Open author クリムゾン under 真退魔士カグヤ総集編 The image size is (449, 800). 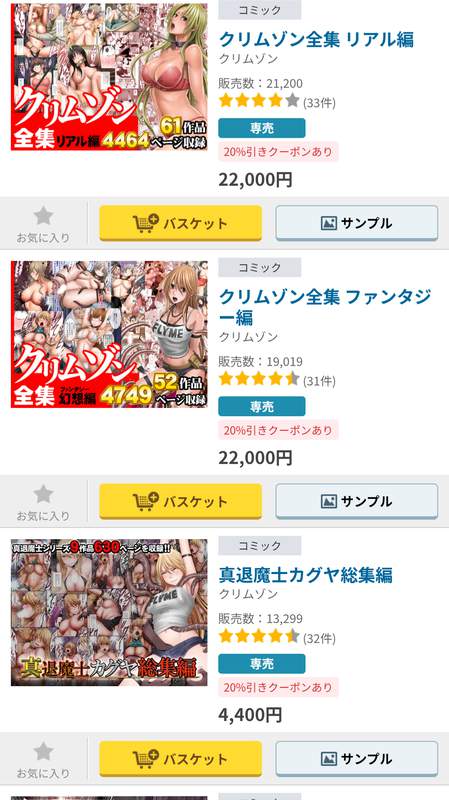248,594
